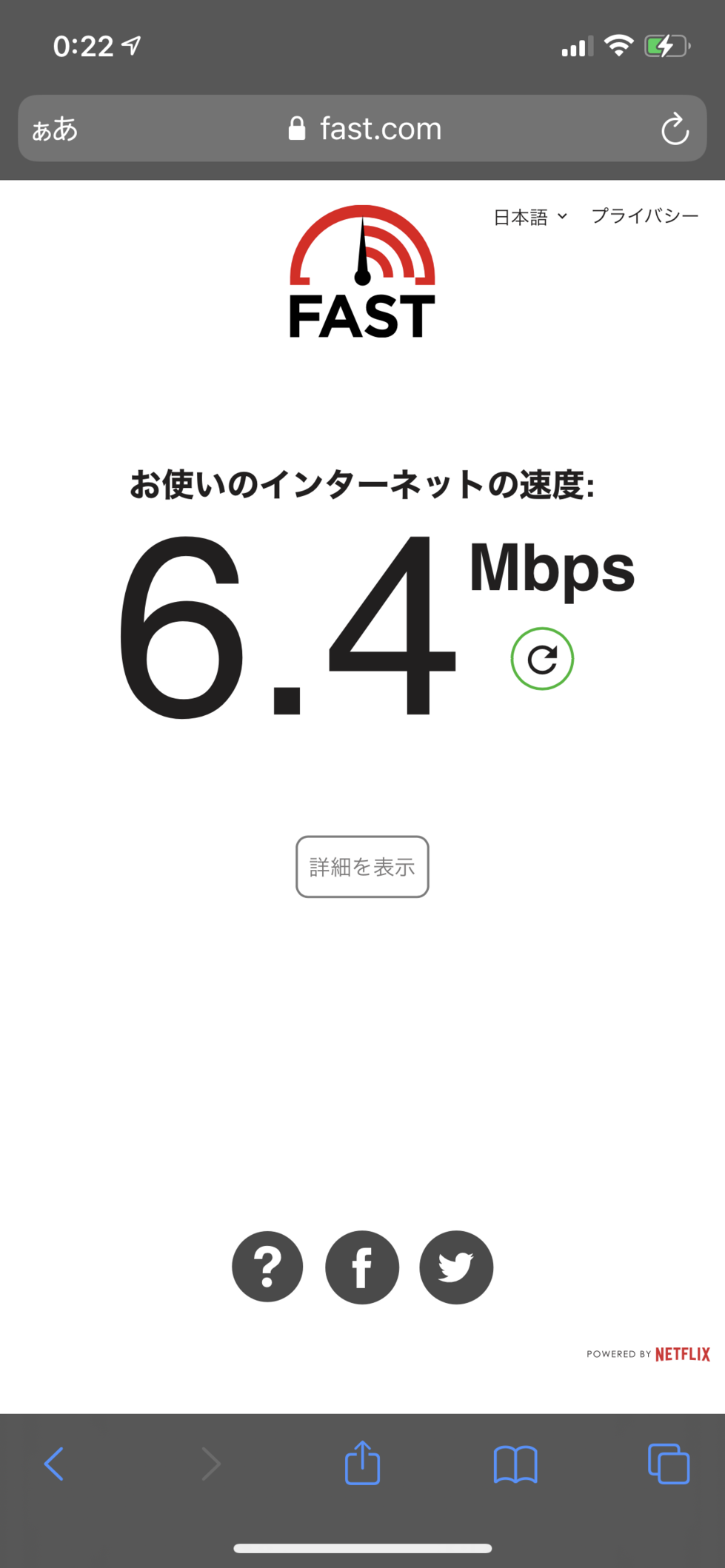Open Safari bookmarks
Image resolution: width=725 pixels, height=1568 pixels.
(515, 1464)
